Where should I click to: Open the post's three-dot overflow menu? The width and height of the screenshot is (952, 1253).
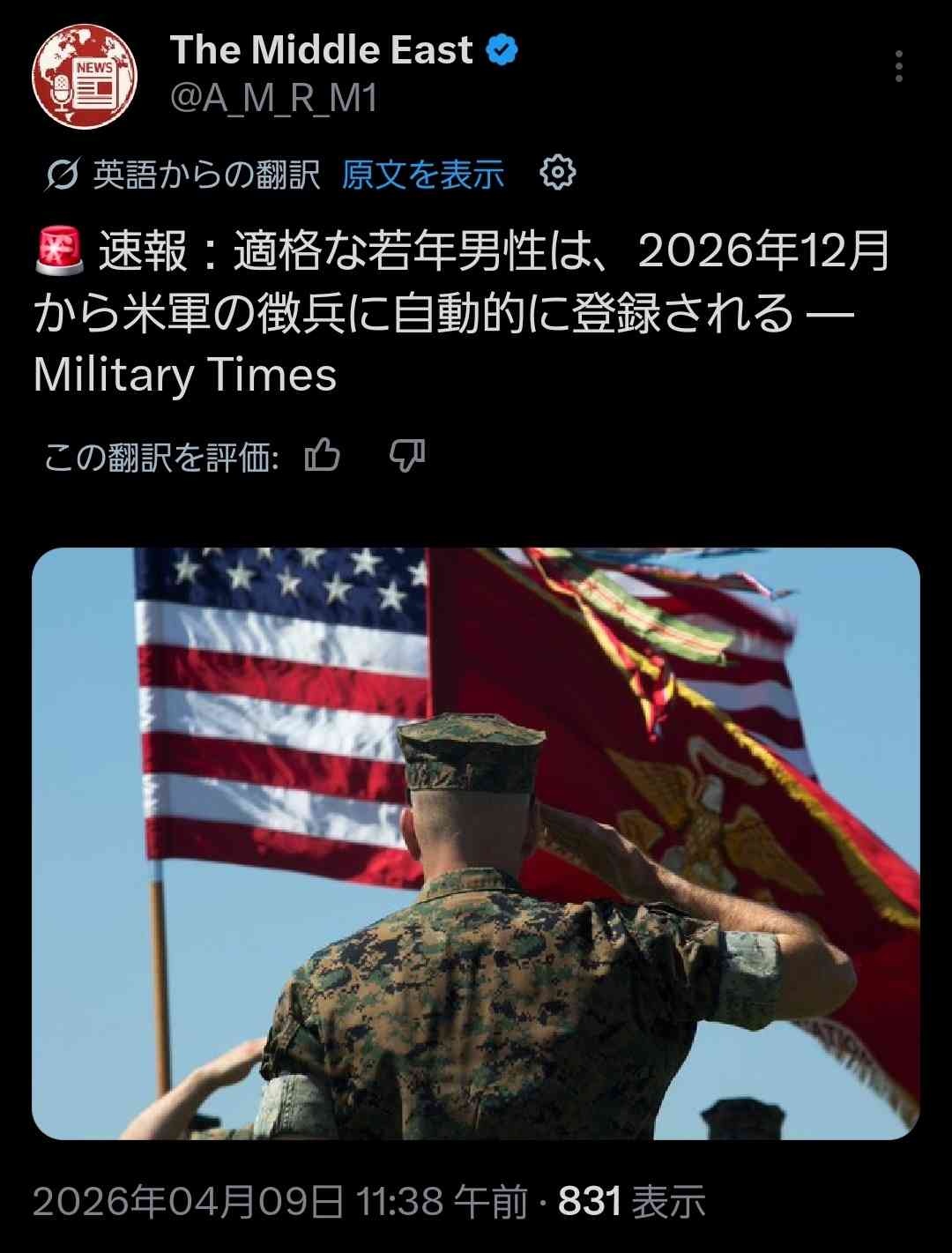898,67
